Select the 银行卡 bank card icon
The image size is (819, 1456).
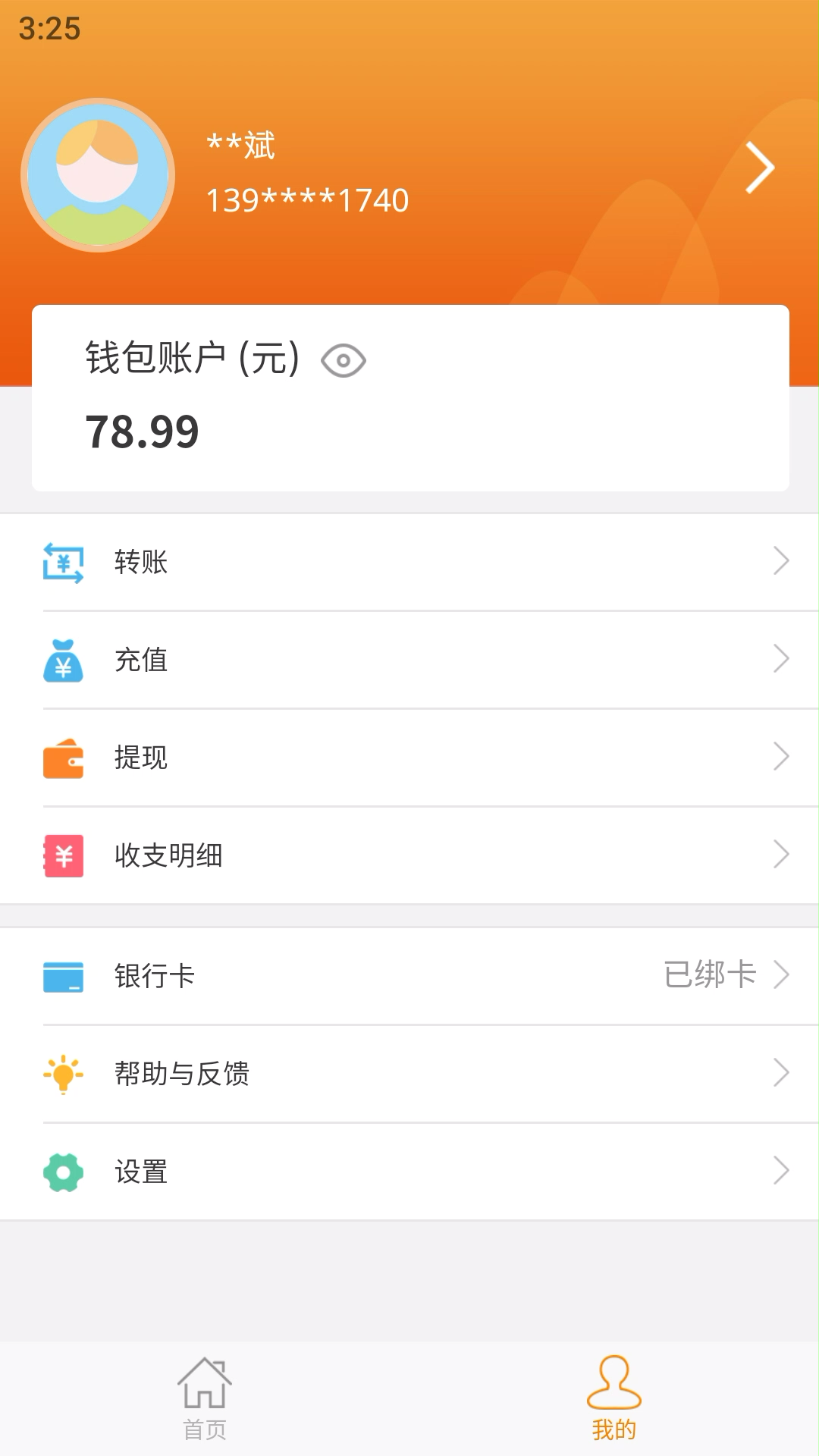(x=64, y=976)
